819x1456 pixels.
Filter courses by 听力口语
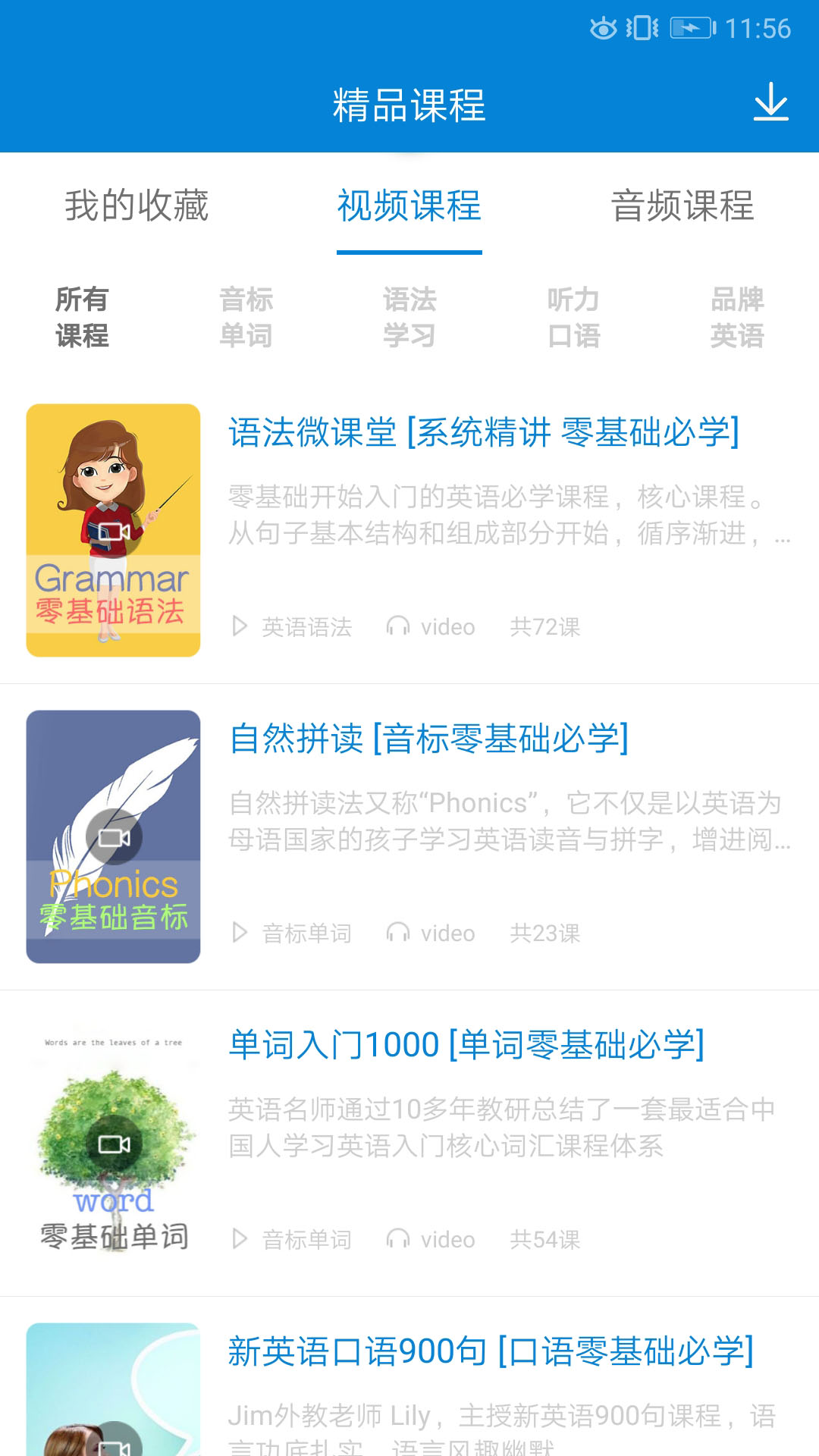coord(573,317)
